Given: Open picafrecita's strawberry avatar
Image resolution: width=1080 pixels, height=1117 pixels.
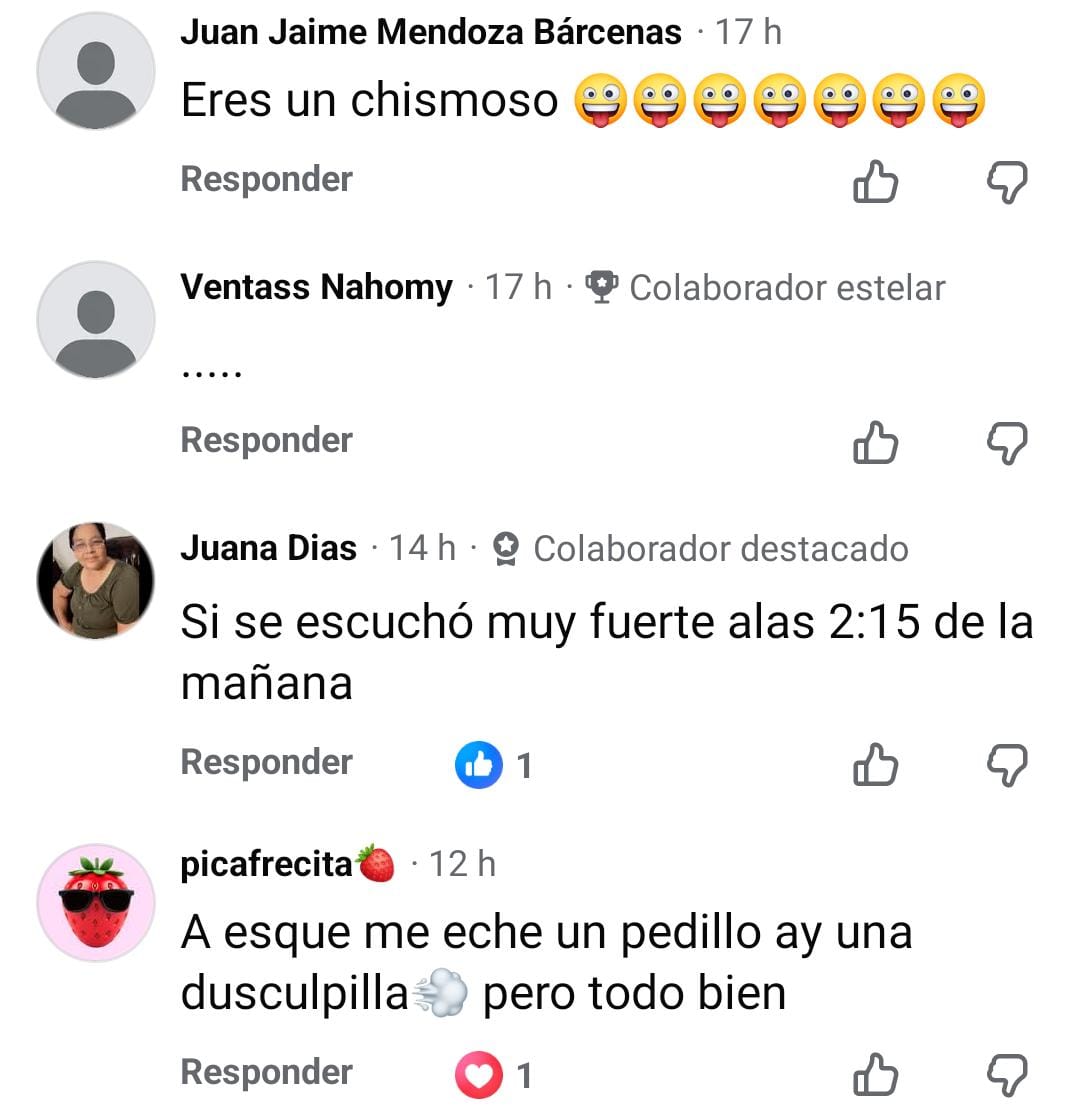Looking at the screenshot, I should (x=96, y=902).
